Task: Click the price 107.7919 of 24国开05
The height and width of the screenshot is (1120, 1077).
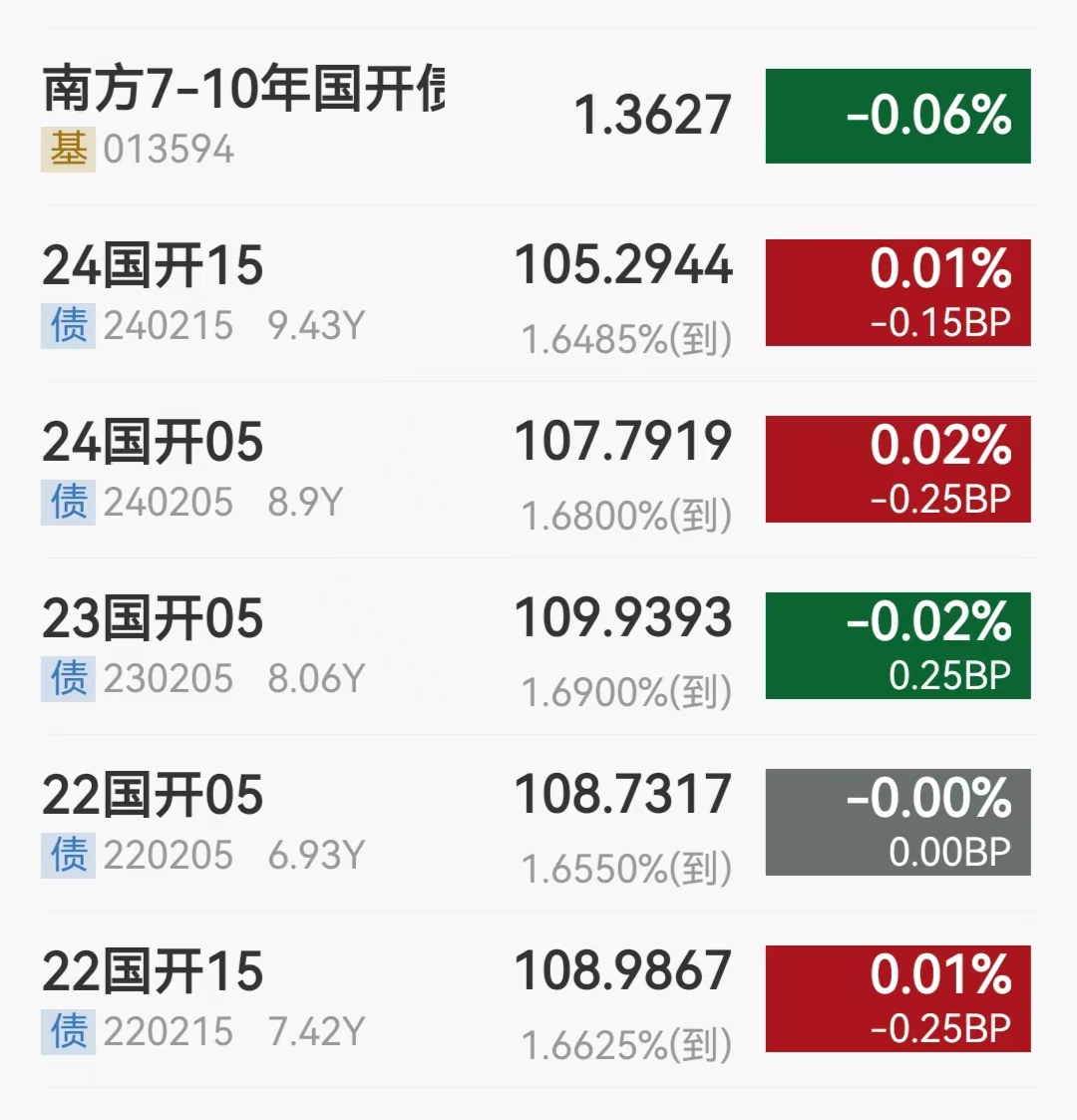Action: [x=623, y=442]
